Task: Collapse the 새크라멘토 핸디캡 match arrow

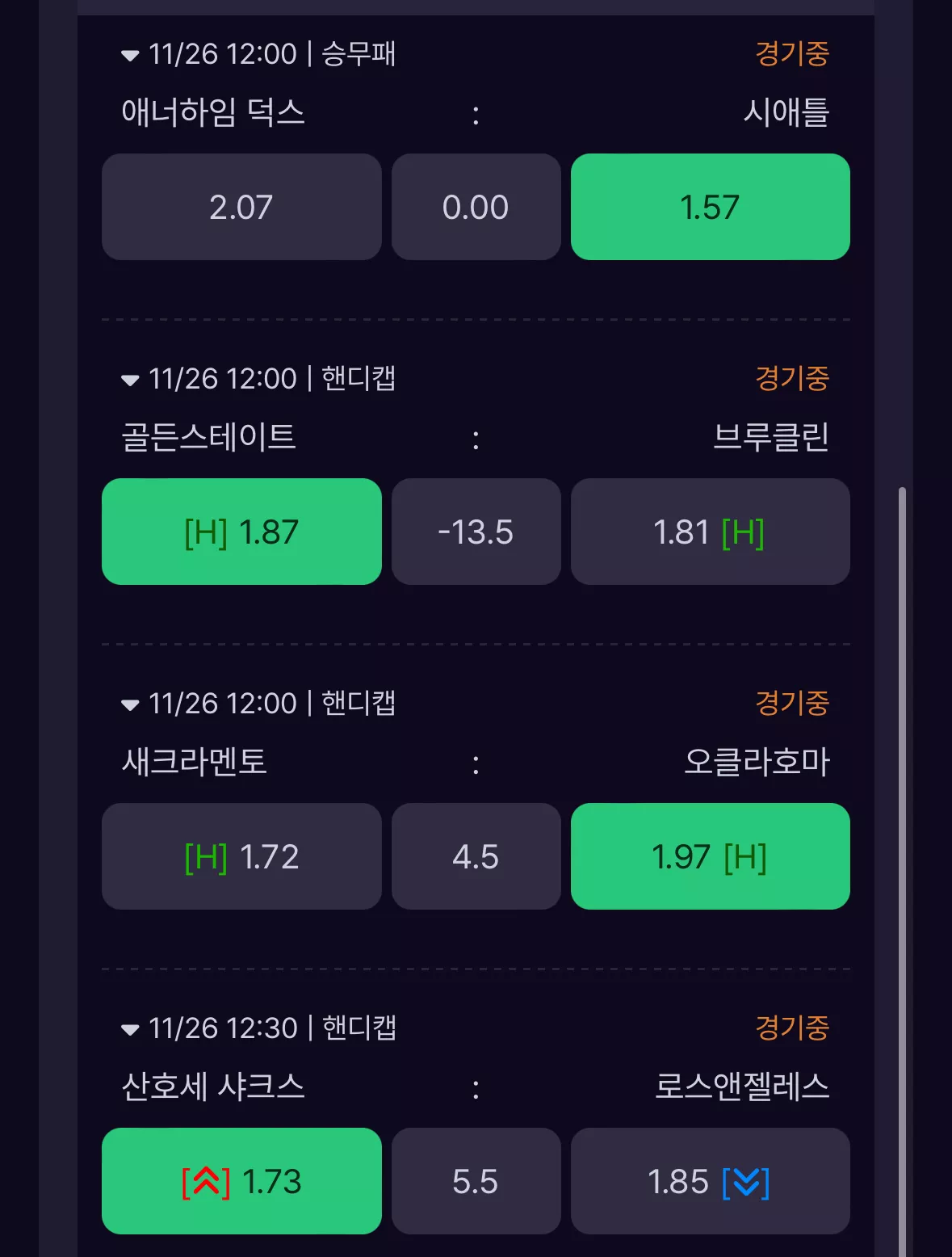Action: point(130,705)
